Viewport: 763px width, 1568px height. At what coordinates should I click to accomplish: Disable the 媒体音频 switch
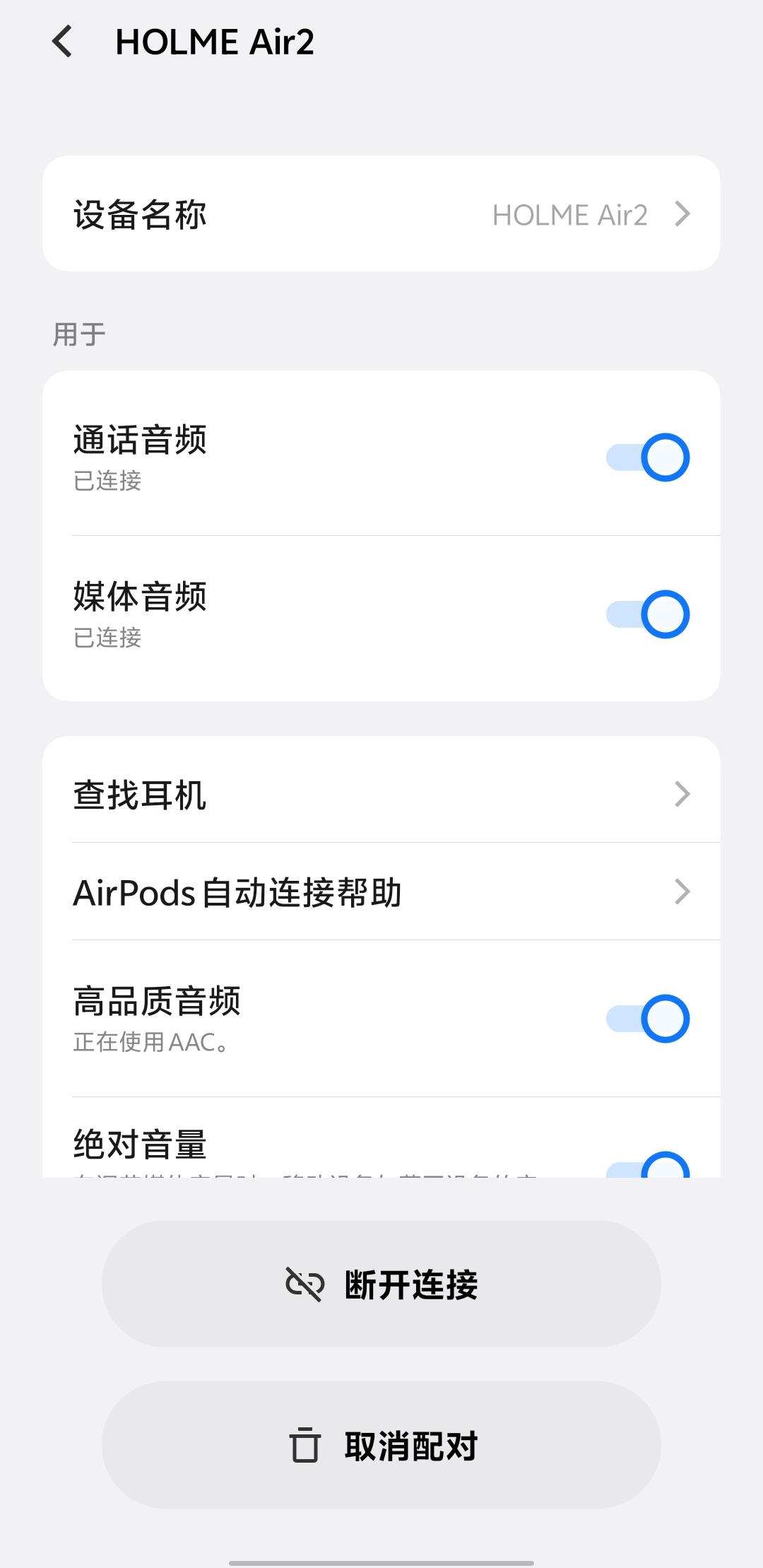point(648,614)
